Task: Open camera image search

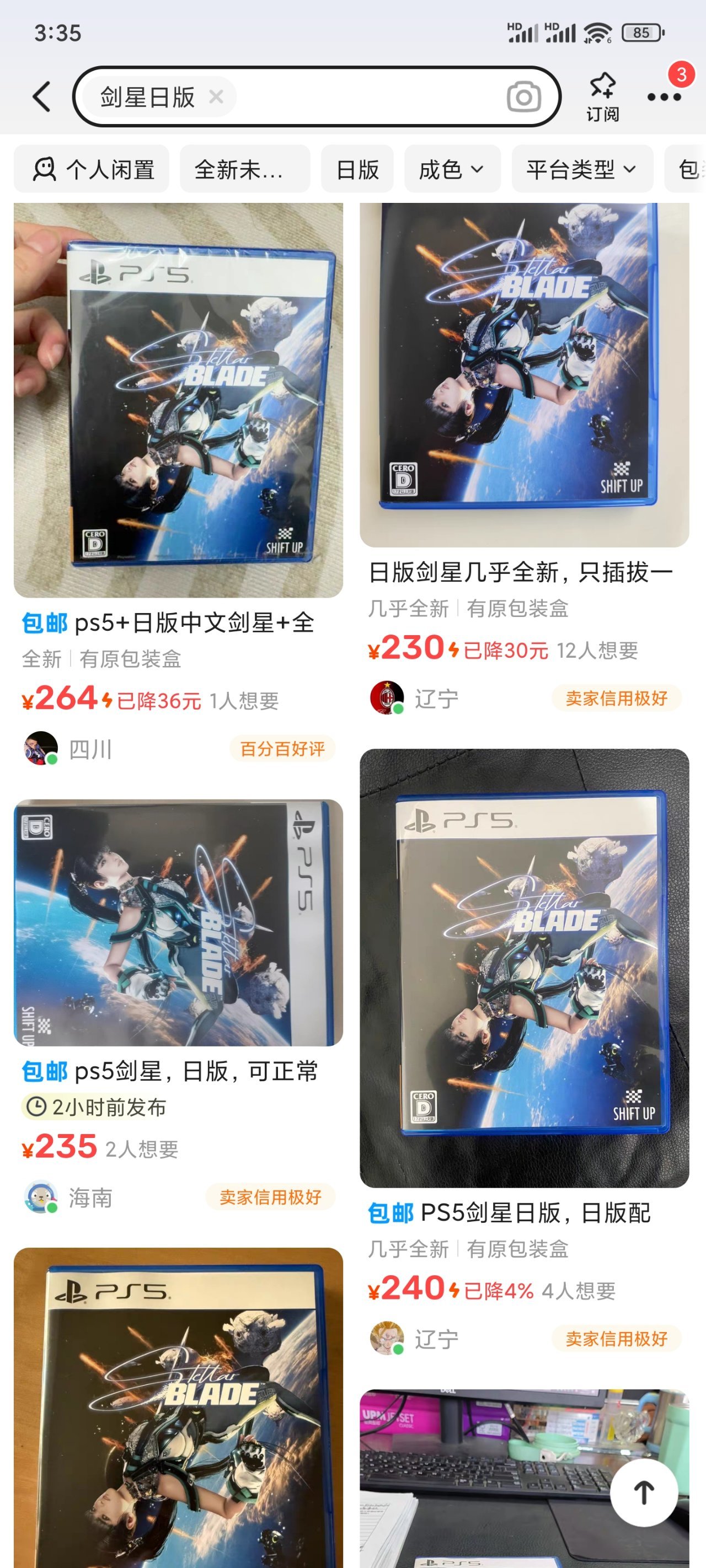Action: click(x=523, y=97)
